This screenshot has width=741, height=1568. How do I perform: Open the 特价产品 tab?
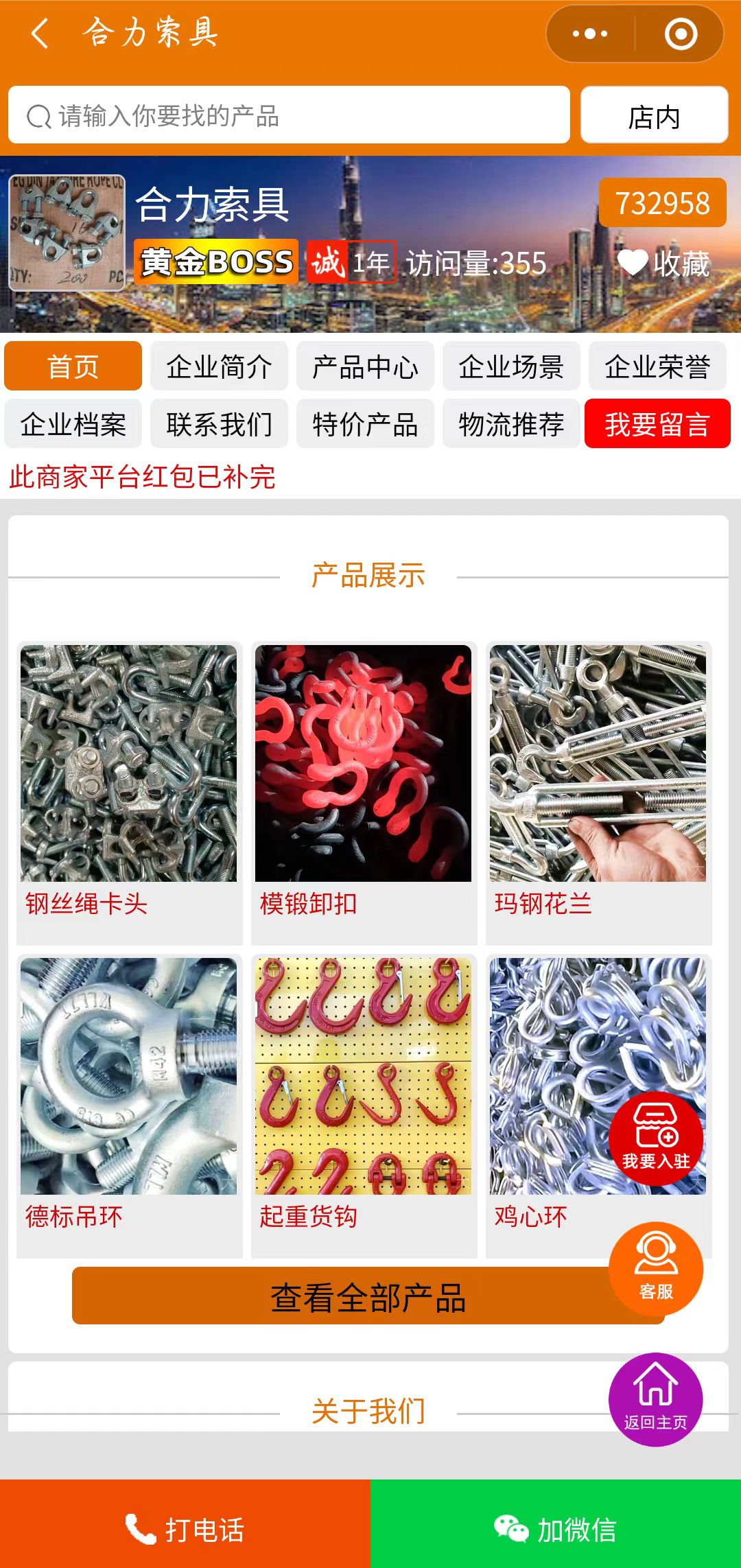point(365,424)
